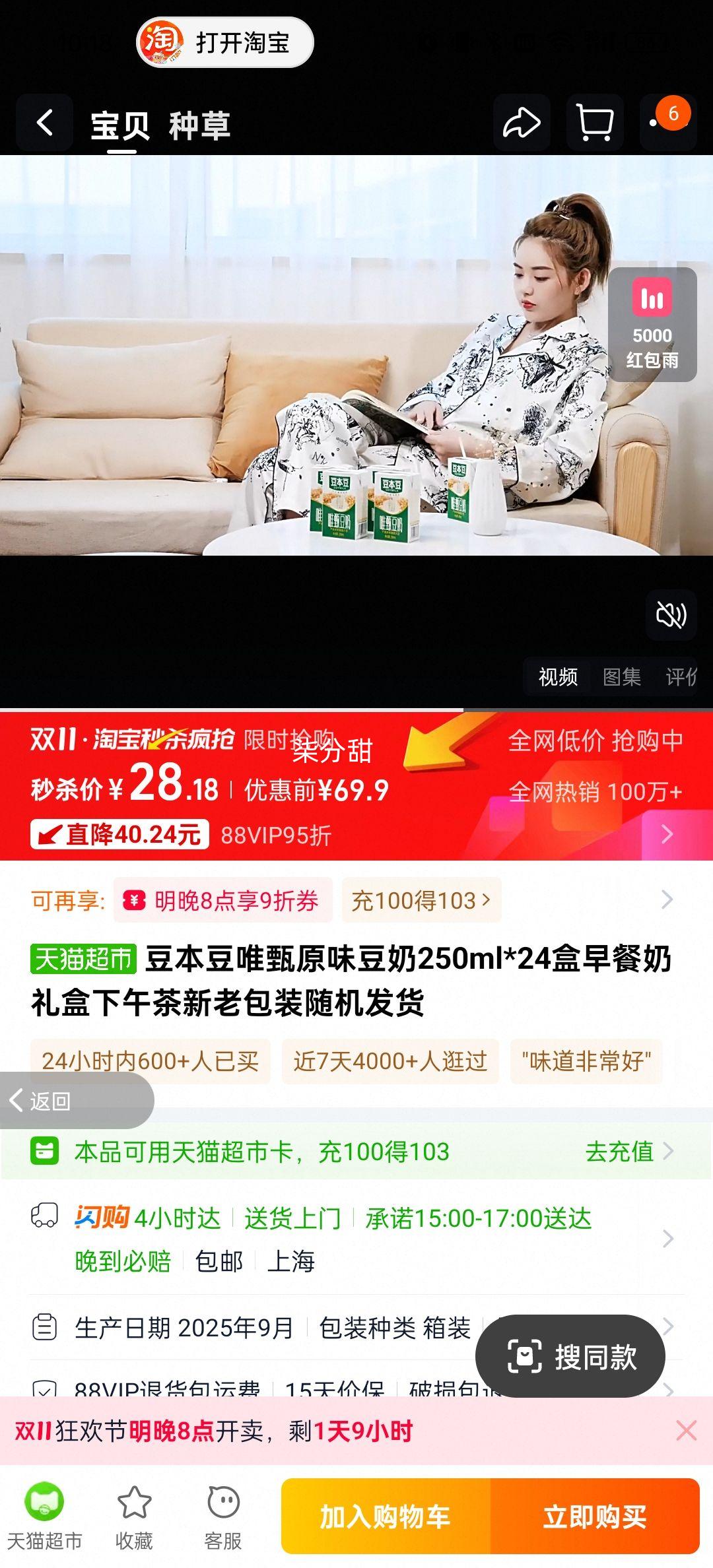Select the 视频 media tab
This screenshot has width=713, height=1568.
coord(558,676)
